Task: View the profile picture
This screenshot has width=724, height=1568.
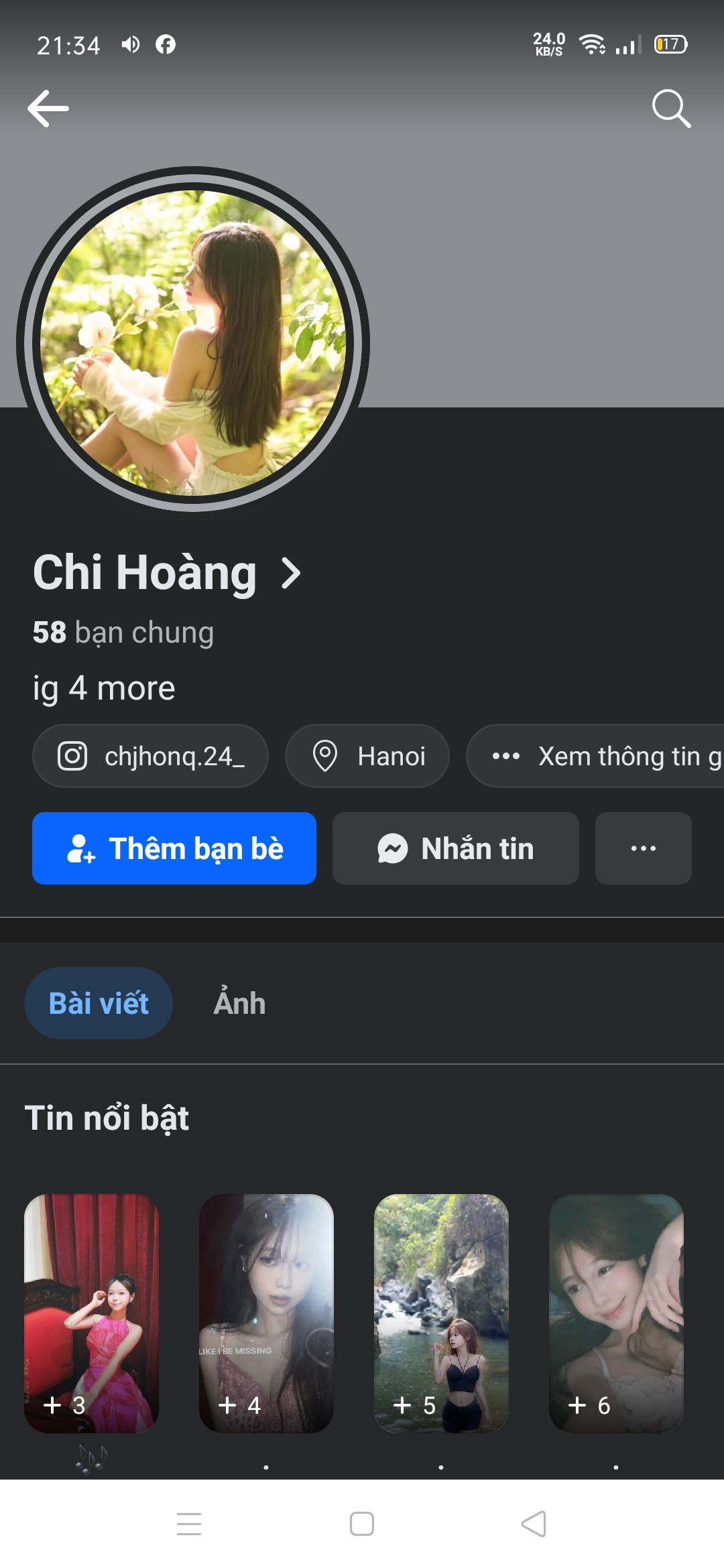Action: [x=193, y=343]
